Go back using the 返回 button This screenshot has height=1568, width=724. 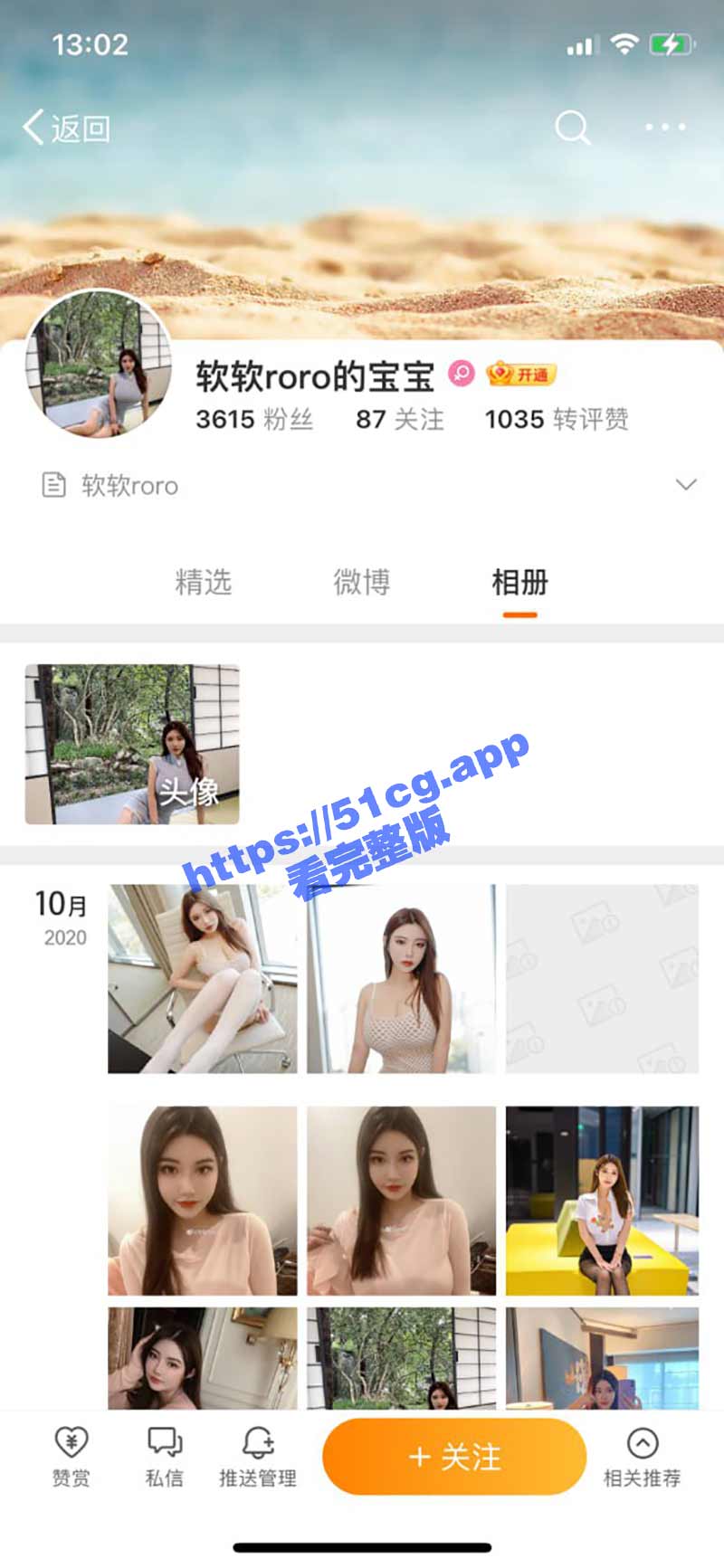pyautogui.click(x=66, y=128)
